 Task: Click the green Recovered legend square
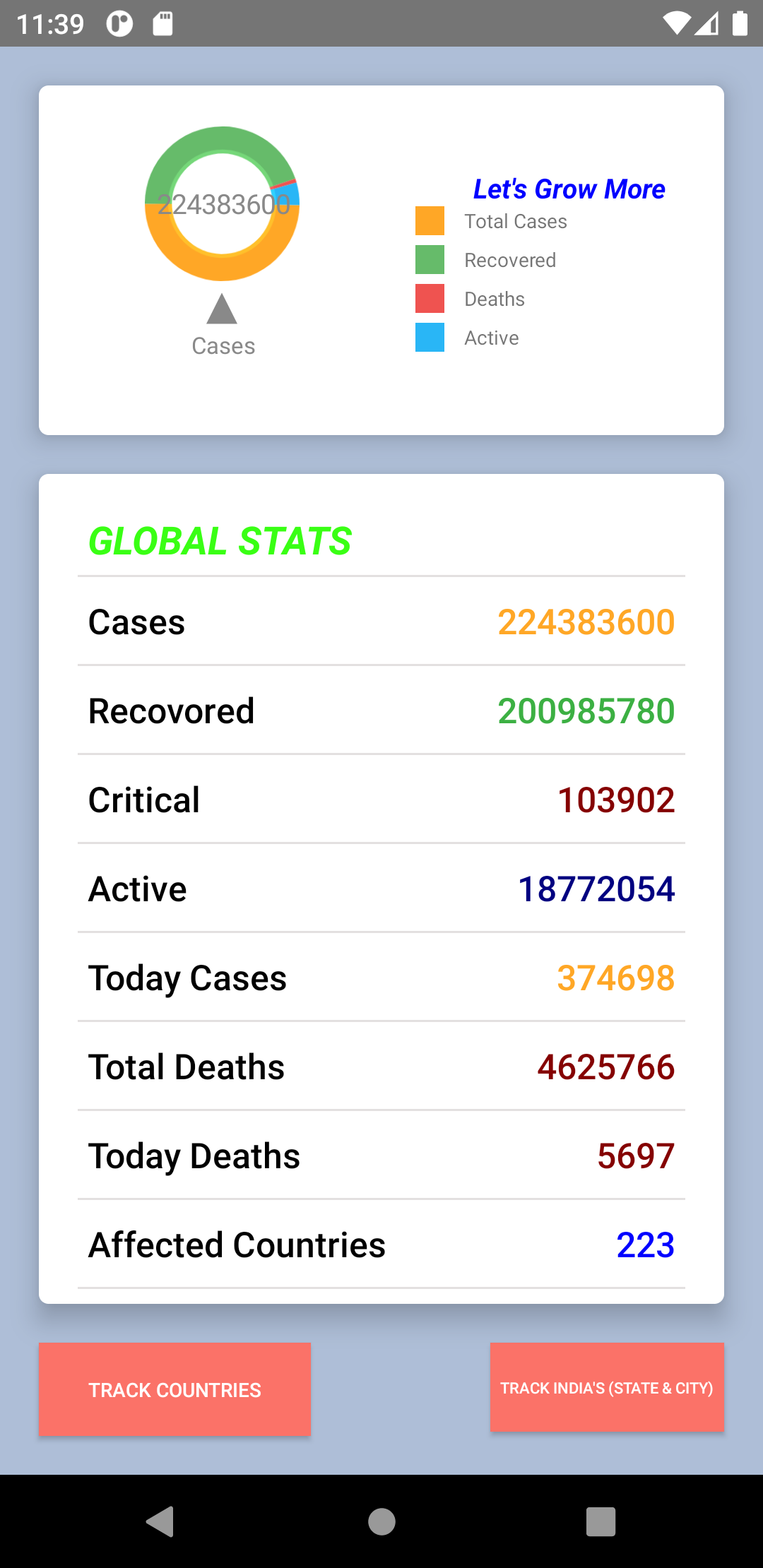[430, 260]
